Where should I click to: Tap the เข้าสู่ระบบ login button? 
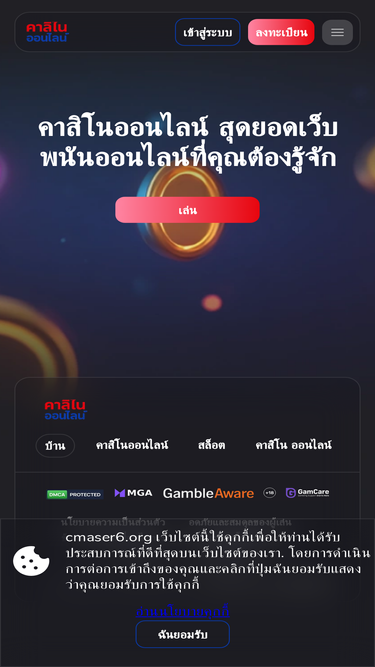click(207, 32)
